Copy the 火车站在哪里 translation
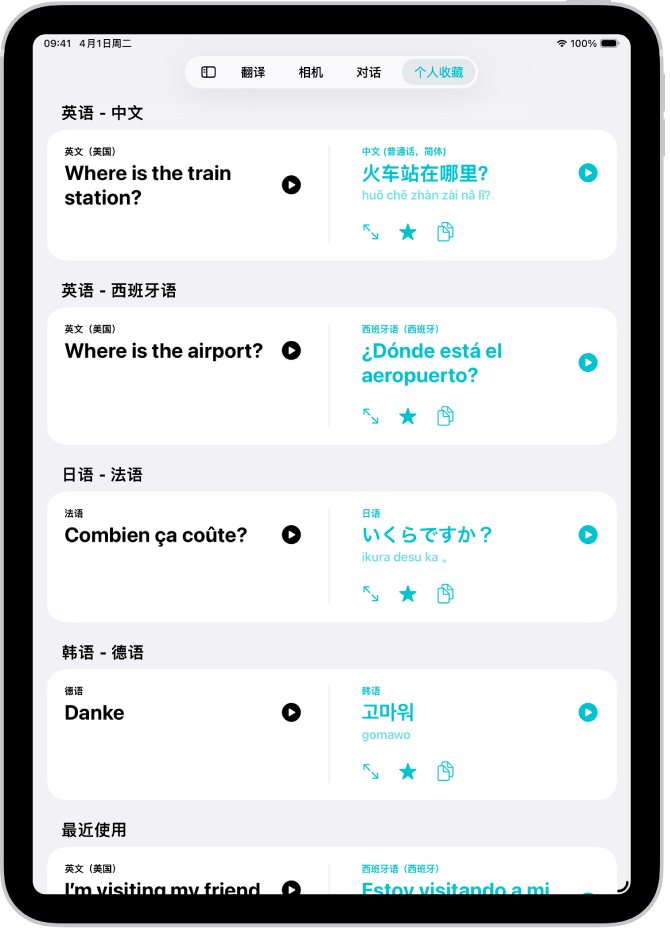This screenshot has width=670, height=931. click(445, 232)
